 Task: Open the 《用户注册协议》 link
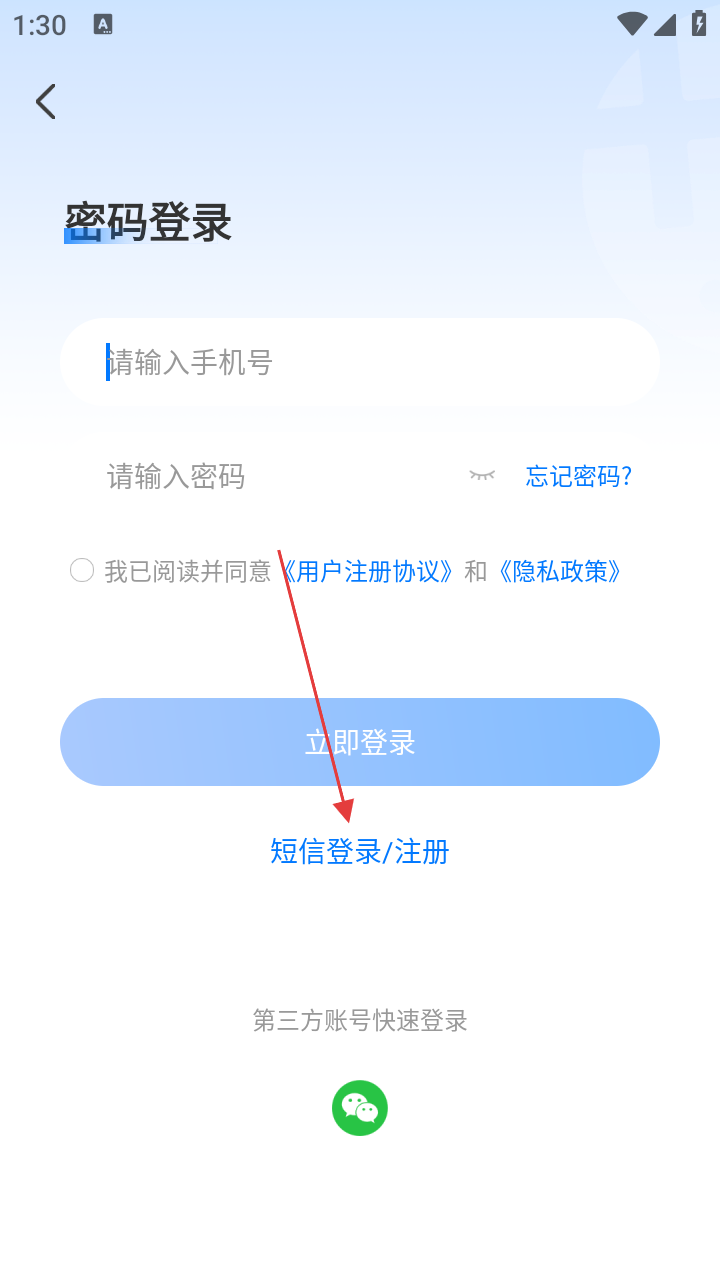pyautogui.click(x=368, y=571)
